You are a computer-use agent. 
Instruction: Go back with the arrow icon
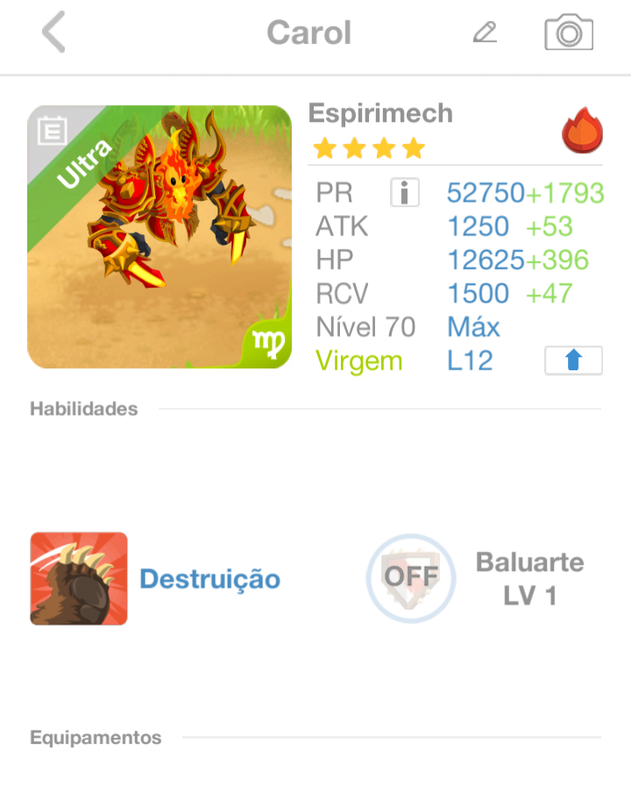54,33
